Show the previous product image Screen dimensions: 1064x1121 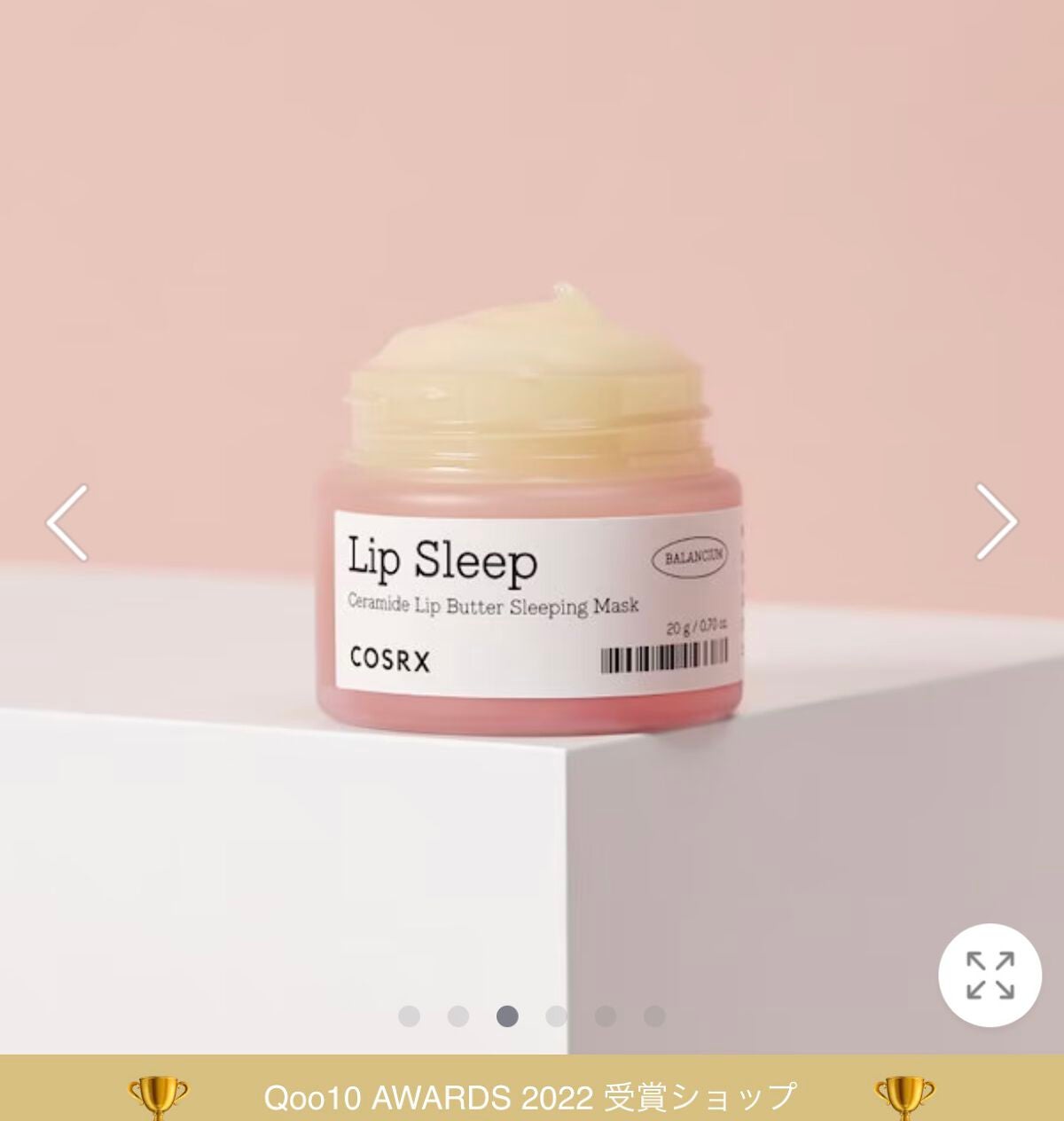coord(68,522)
